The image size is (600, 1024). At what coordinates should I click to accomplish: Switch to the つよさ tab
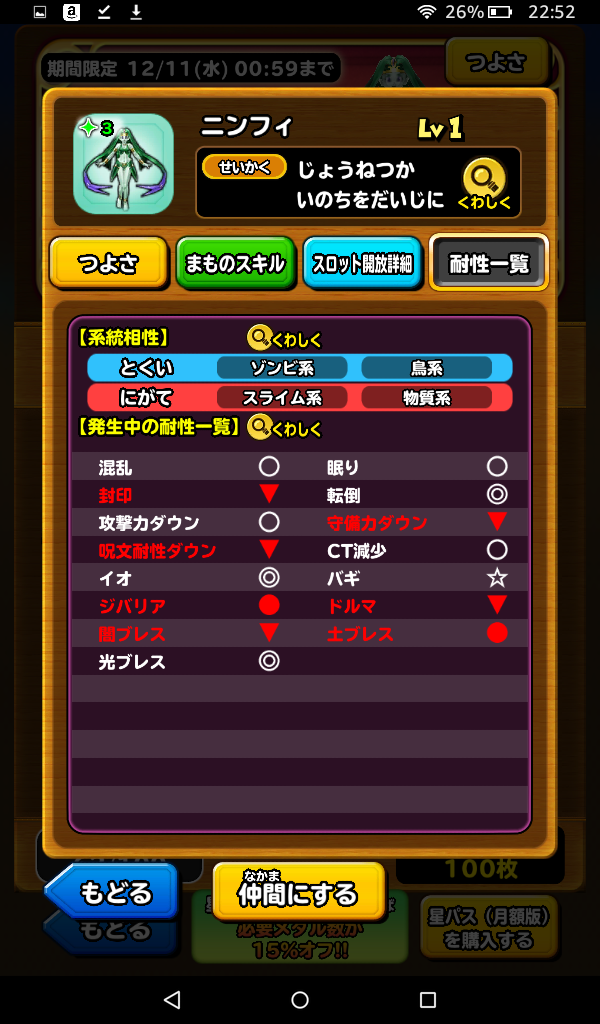[x=108, y=264]
